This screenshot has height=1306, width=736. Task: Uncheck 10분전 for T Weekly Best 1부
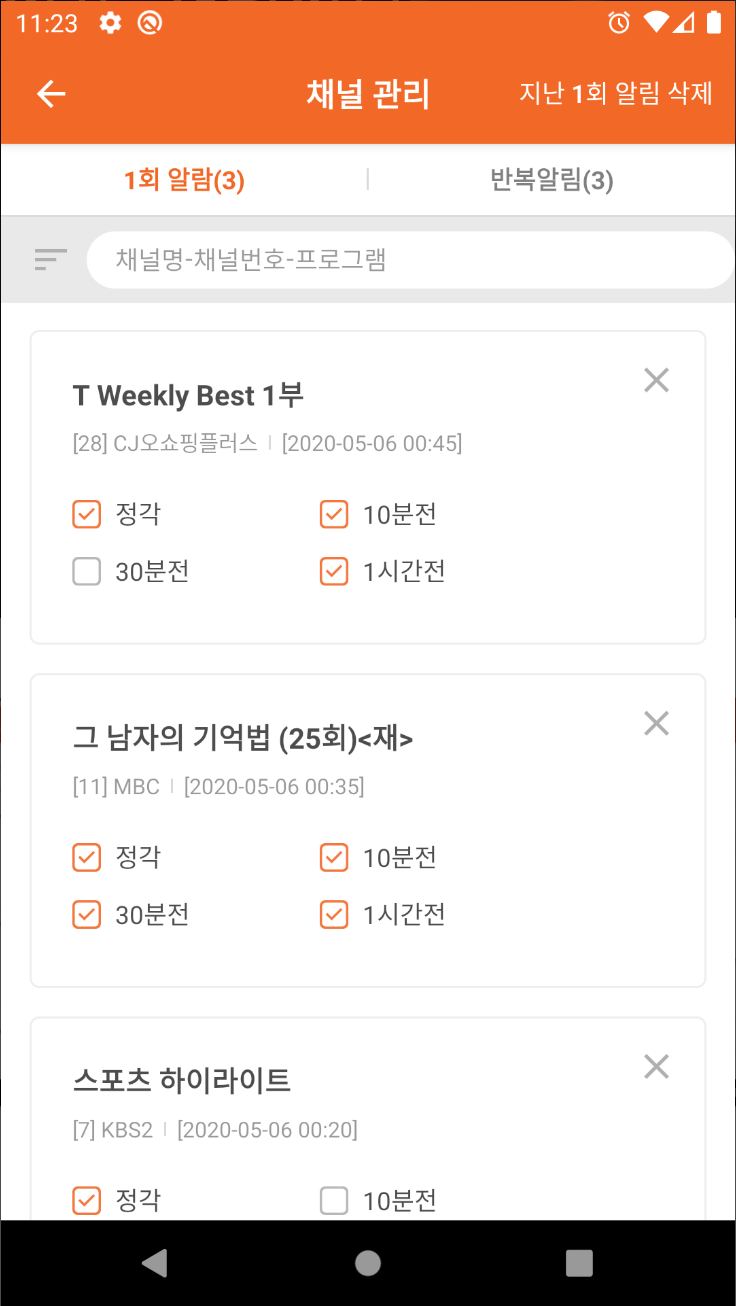(334, 514)
